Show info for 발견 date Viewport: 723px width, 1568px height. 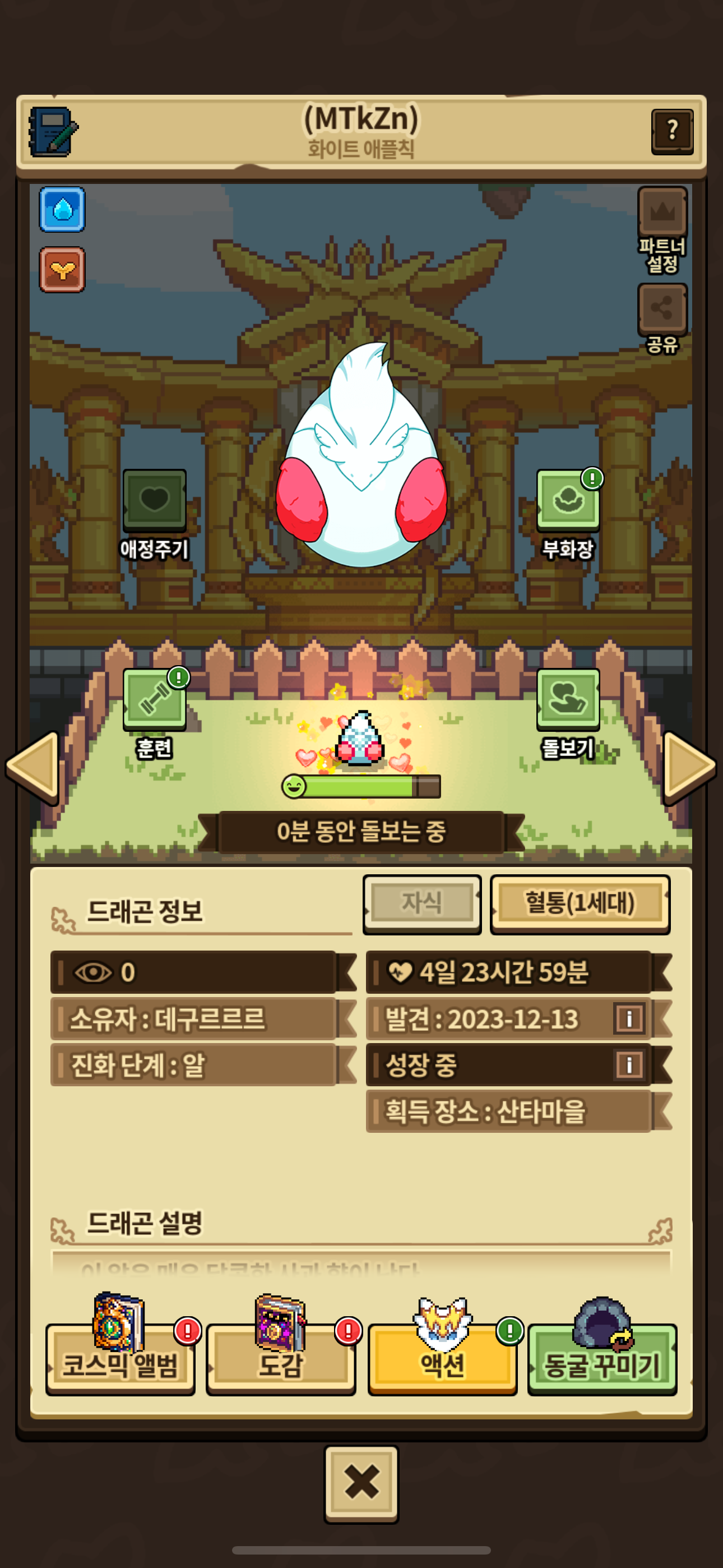coord(629,1018)
